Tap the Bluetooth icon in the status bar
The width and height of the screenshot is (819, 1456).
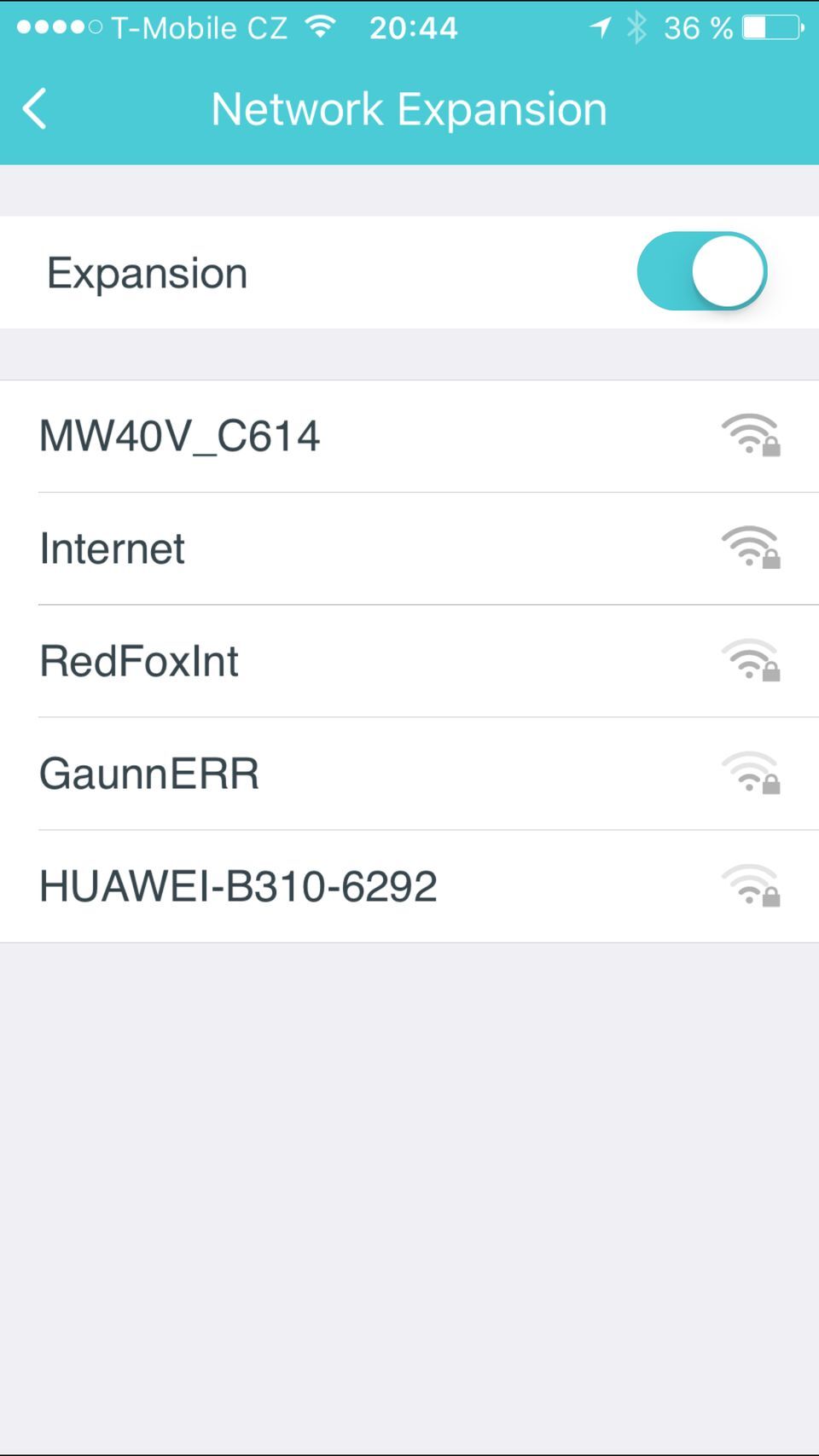[636, 27]
